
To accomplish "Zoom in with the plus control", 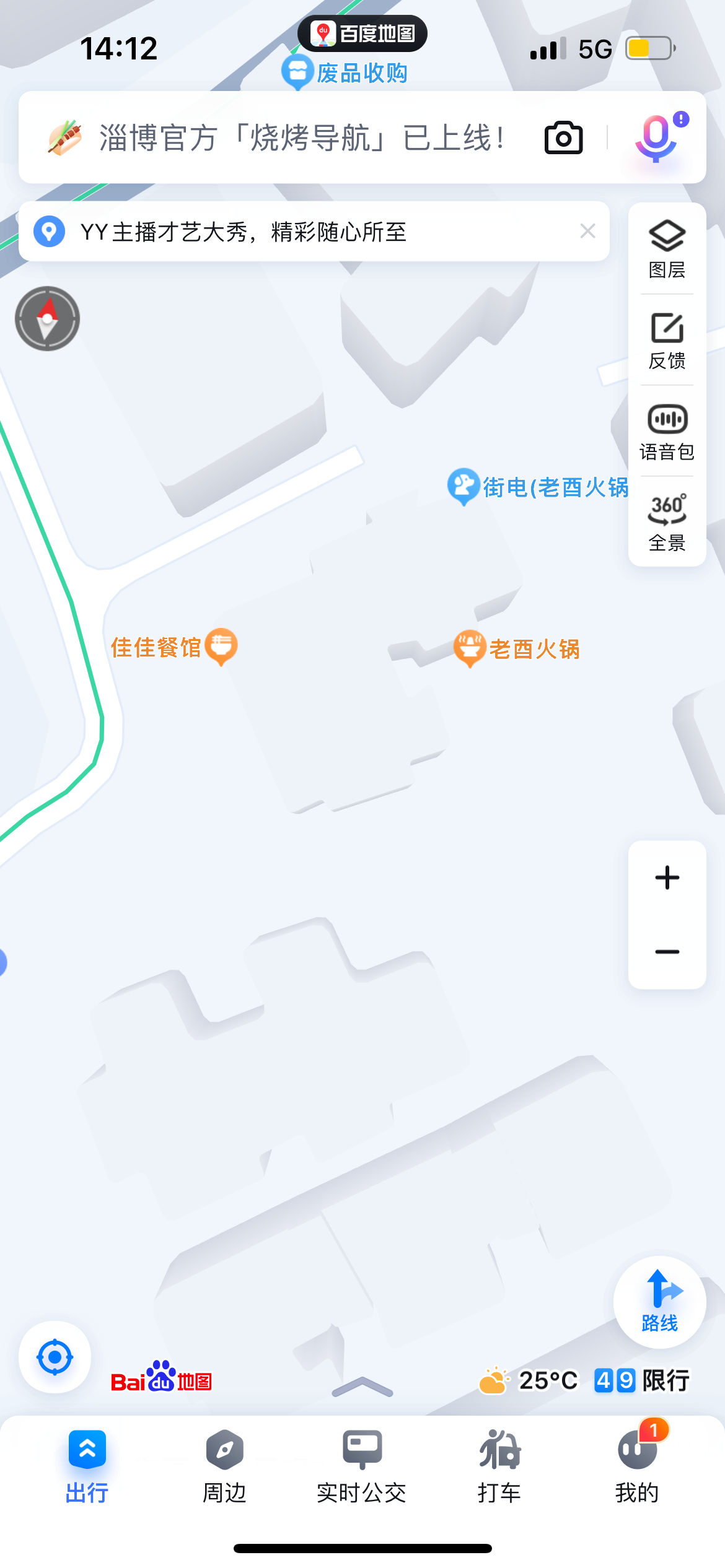I will tap(666, 877).
